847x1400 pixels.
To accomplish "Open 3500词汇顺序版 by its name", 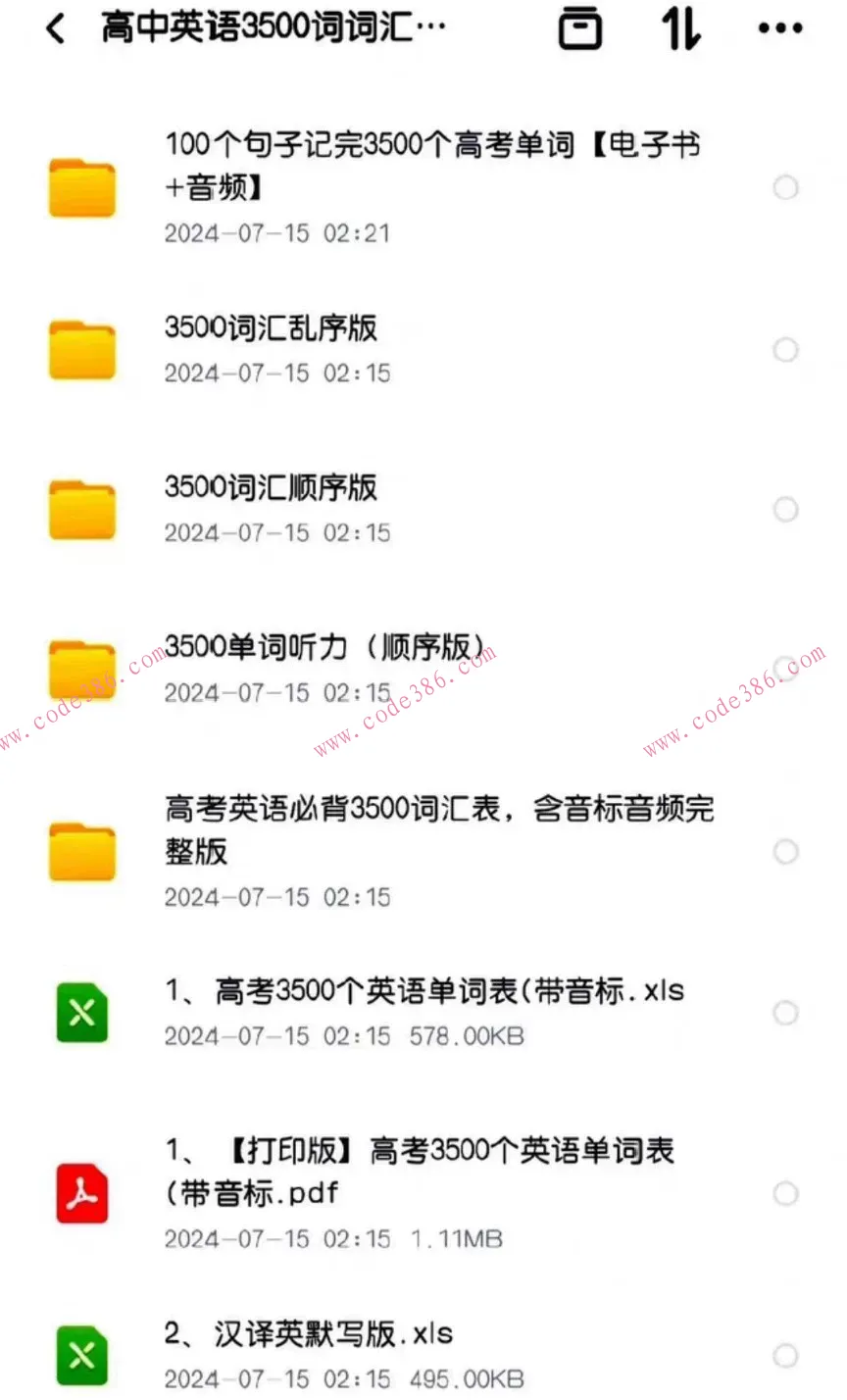I will 272,487.
